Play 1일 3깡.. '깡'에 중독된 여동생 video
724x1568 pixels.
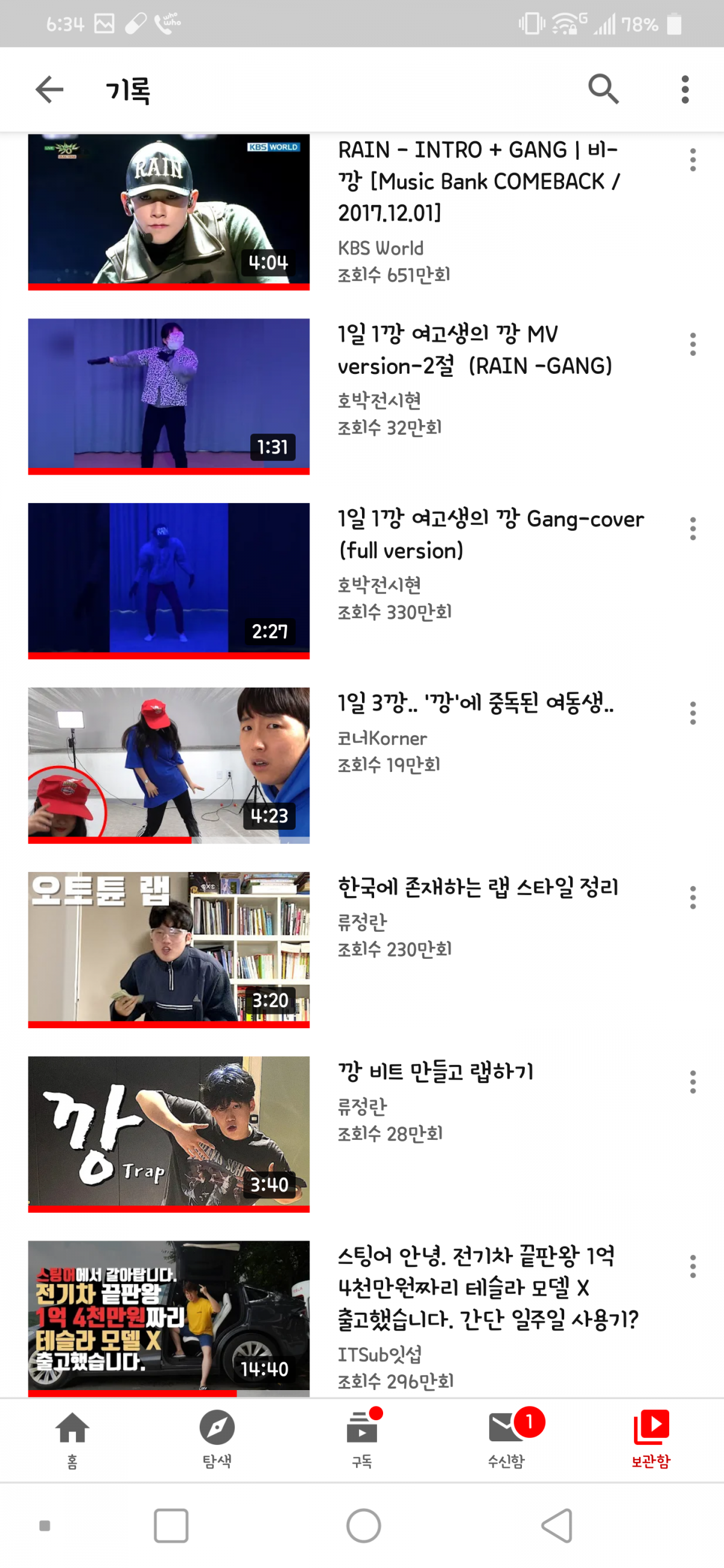coord(169,764)
